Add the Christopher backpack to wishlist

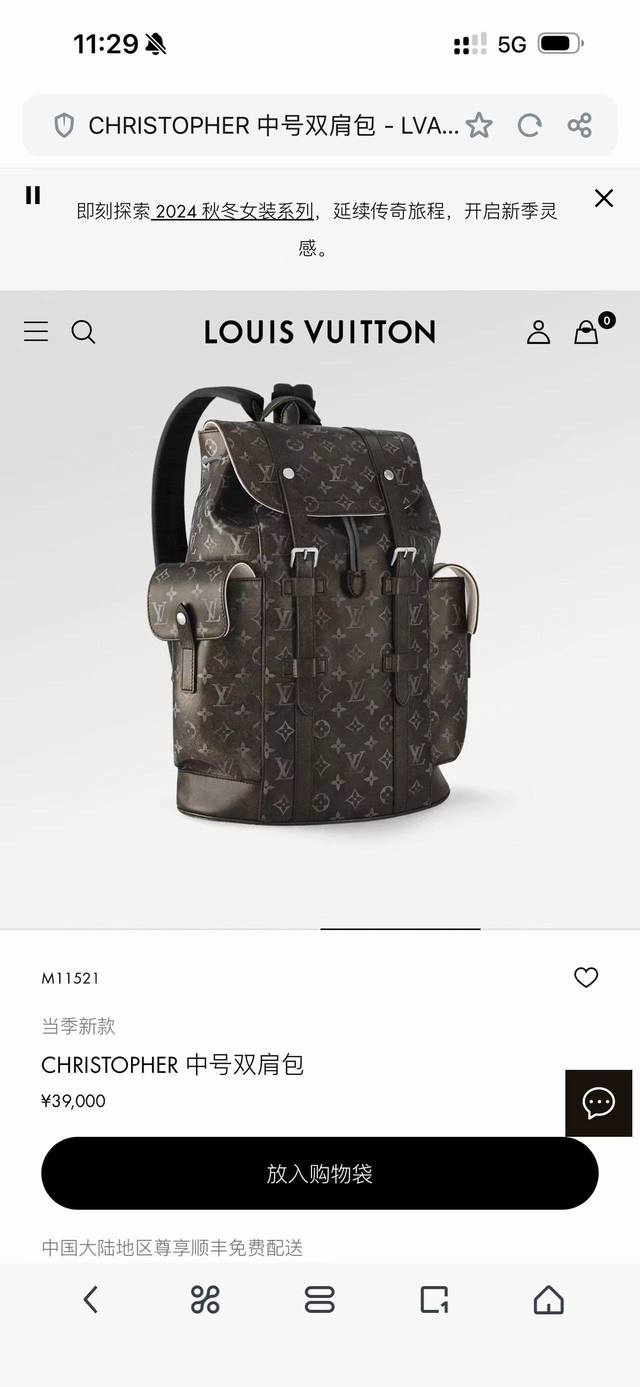[586, 977]
